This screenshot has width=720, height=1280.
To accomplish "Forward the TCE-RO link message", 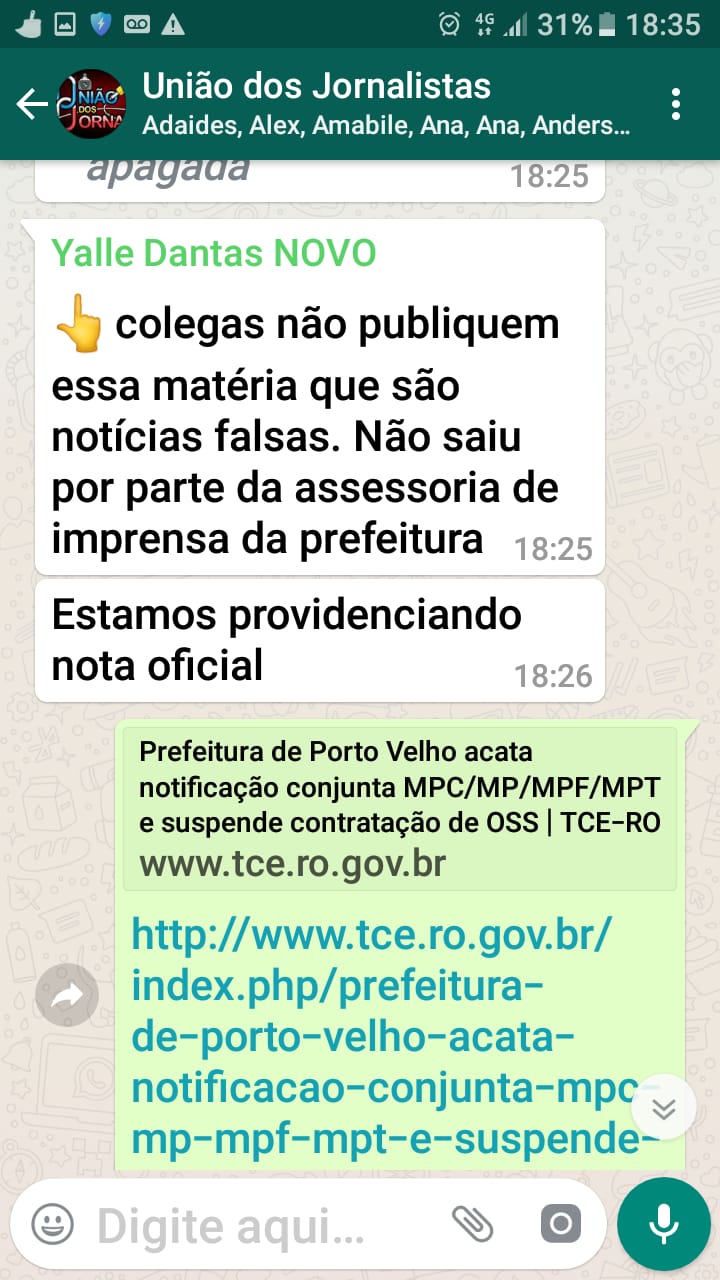I will [67, 994].
